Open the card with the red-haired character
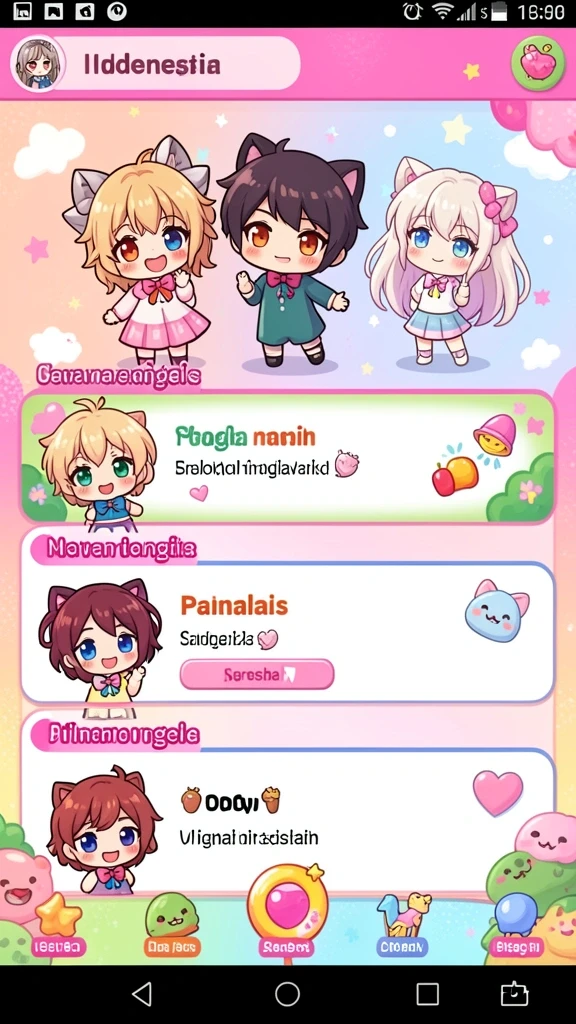 [287, 822]
